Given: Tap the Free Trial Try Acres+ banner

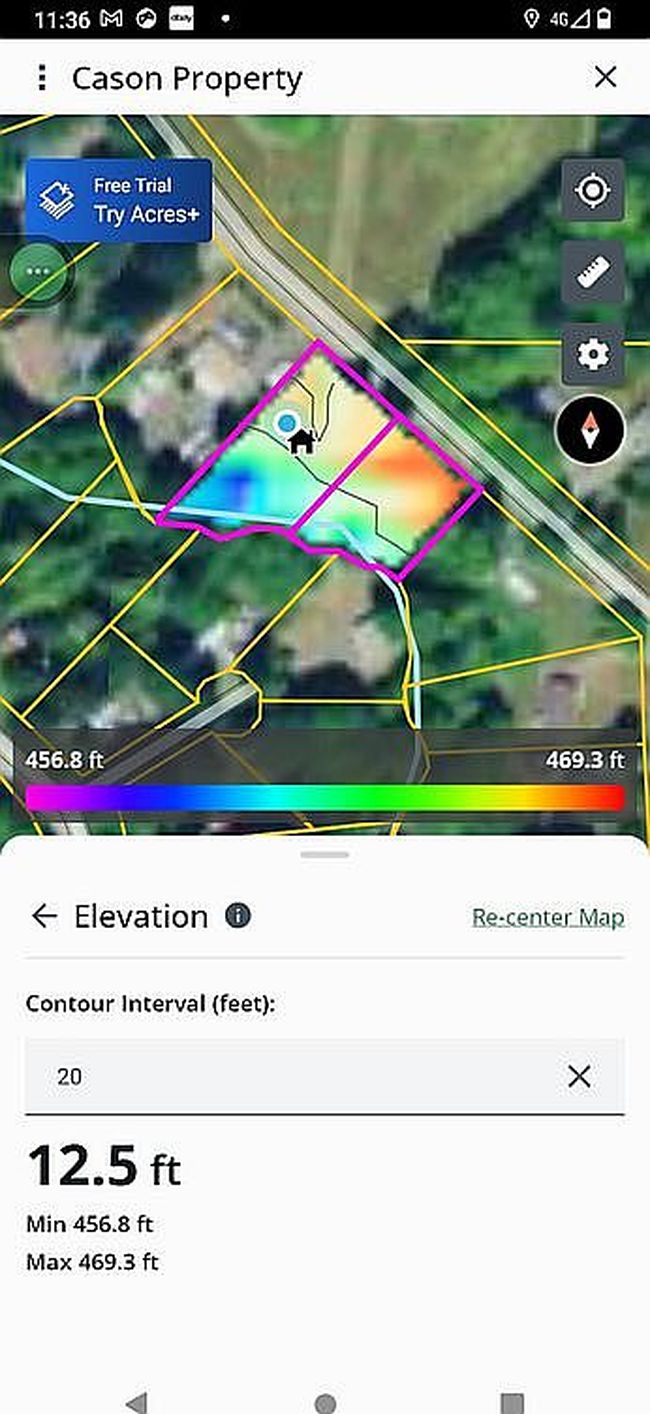Looking at the screenshot, I should 119,200.
